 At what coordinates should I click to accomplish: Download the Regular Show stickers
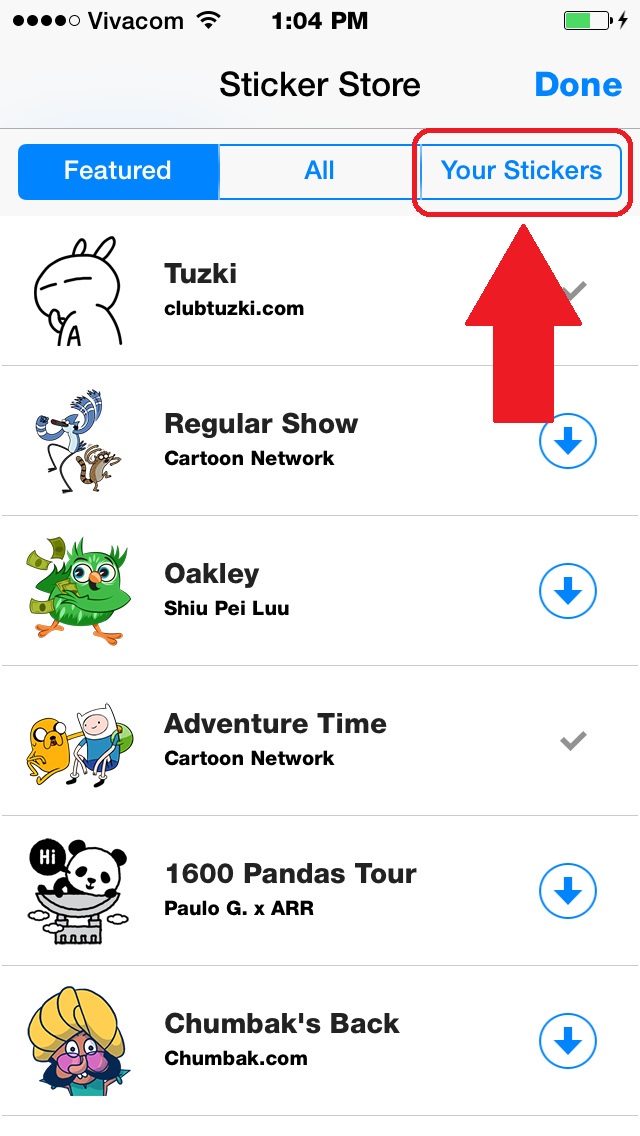click(568, 441)
